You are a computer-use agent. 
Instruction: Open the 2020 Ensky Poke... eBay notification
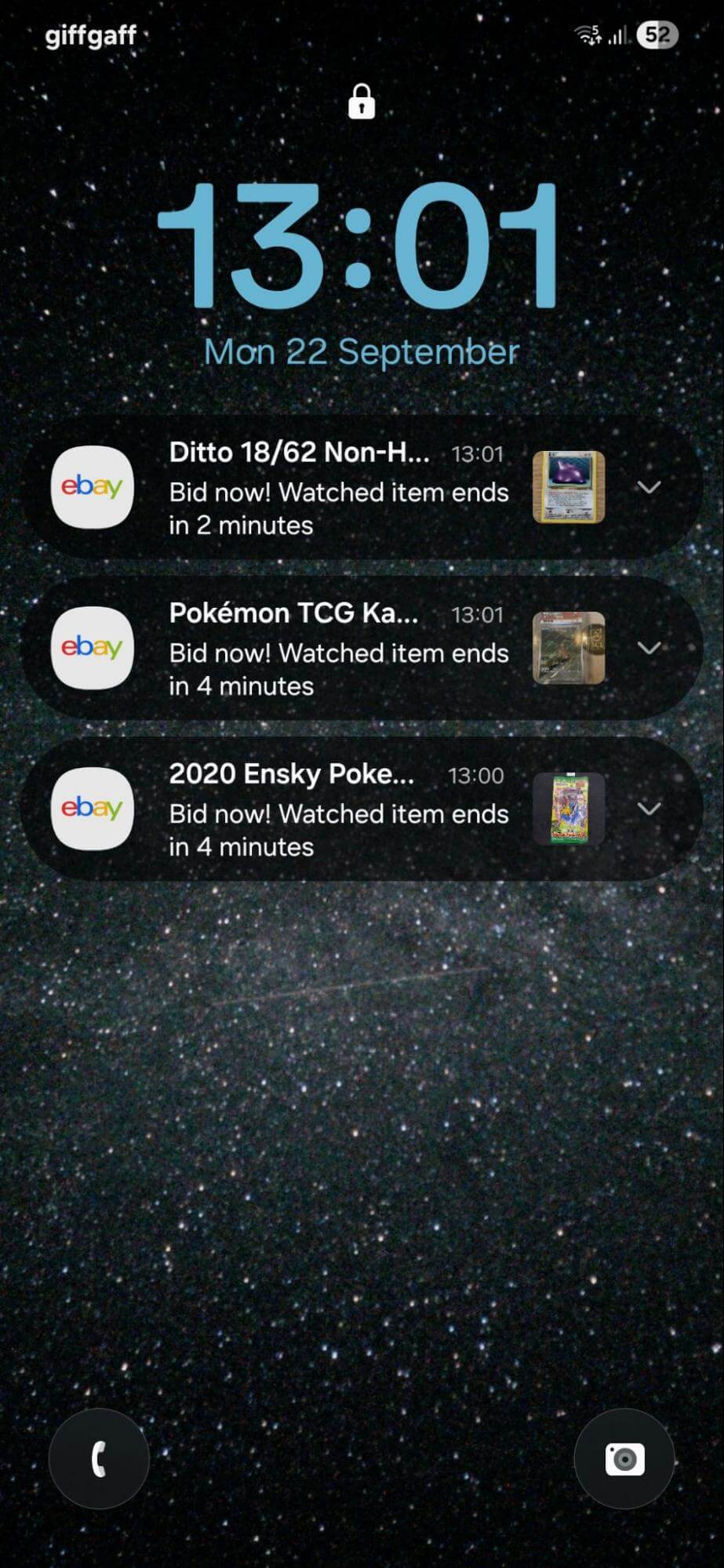tap(337, 809)
